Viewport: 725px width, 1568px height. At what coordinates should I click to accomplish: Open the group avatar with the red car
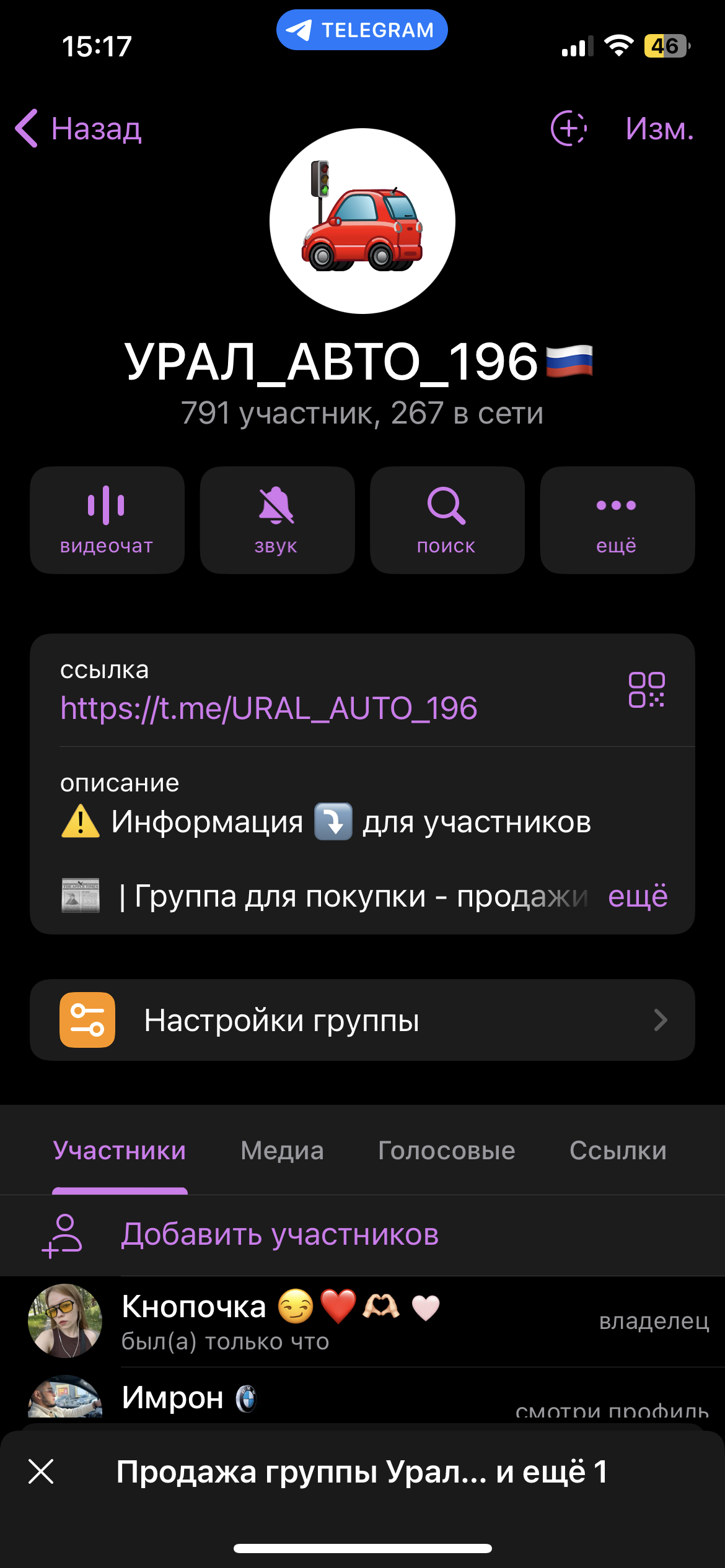[x=362, y=221]
